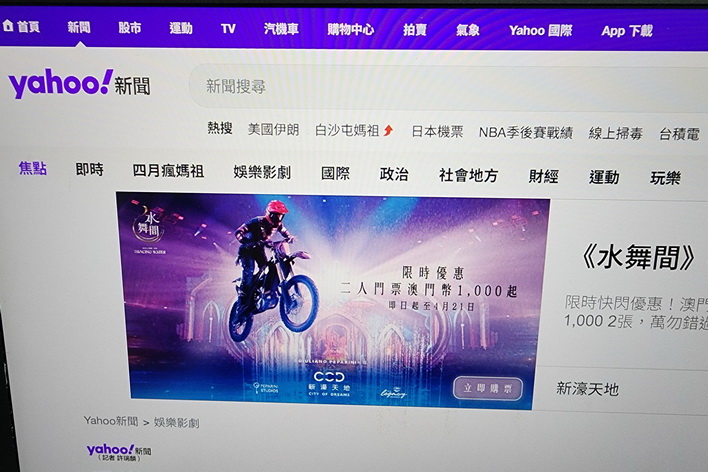Switch to 娛樂影劇 tab
Image resolution: width=708 pixels, height=472 pixels.
[x=262, y=172]
